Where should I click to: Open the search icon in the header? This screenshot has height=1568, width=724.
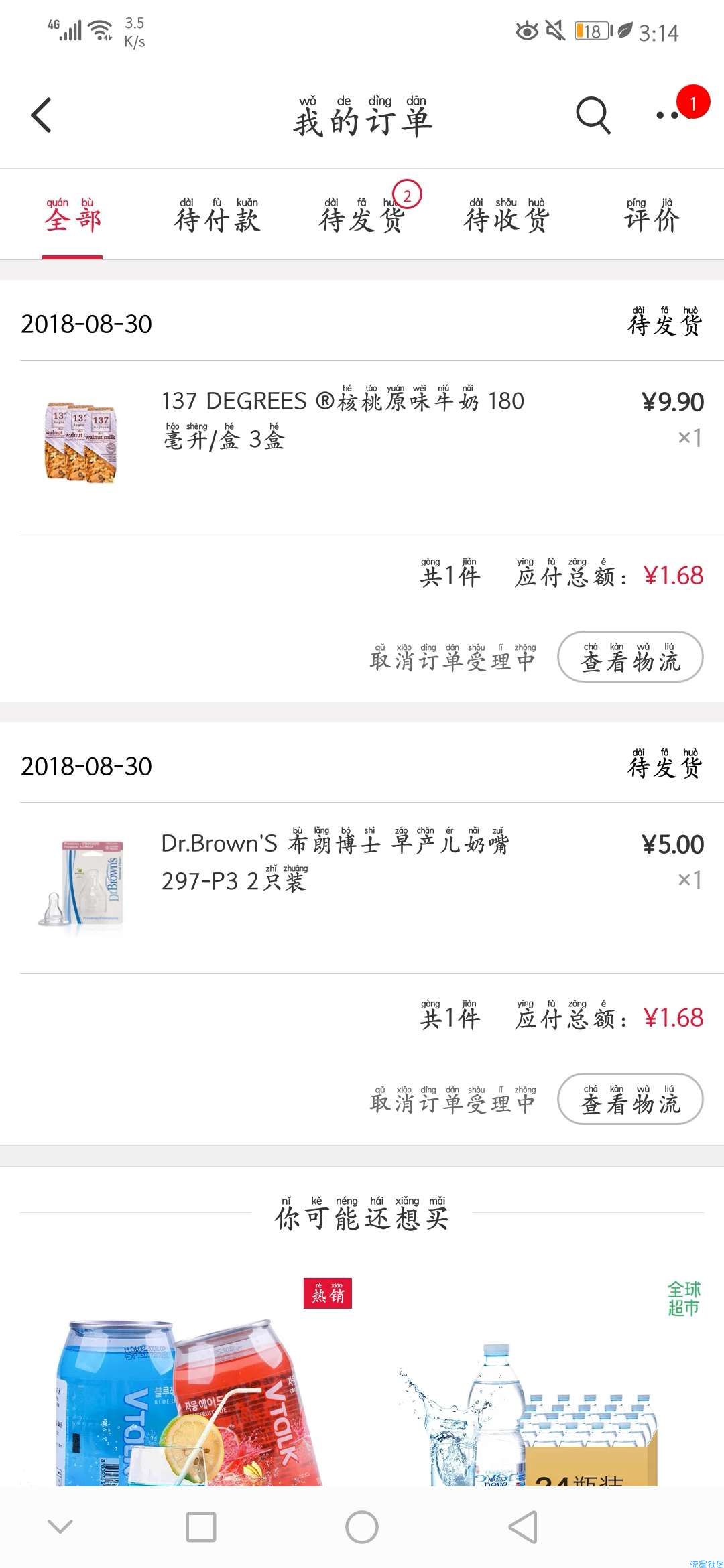pos(593,115)
